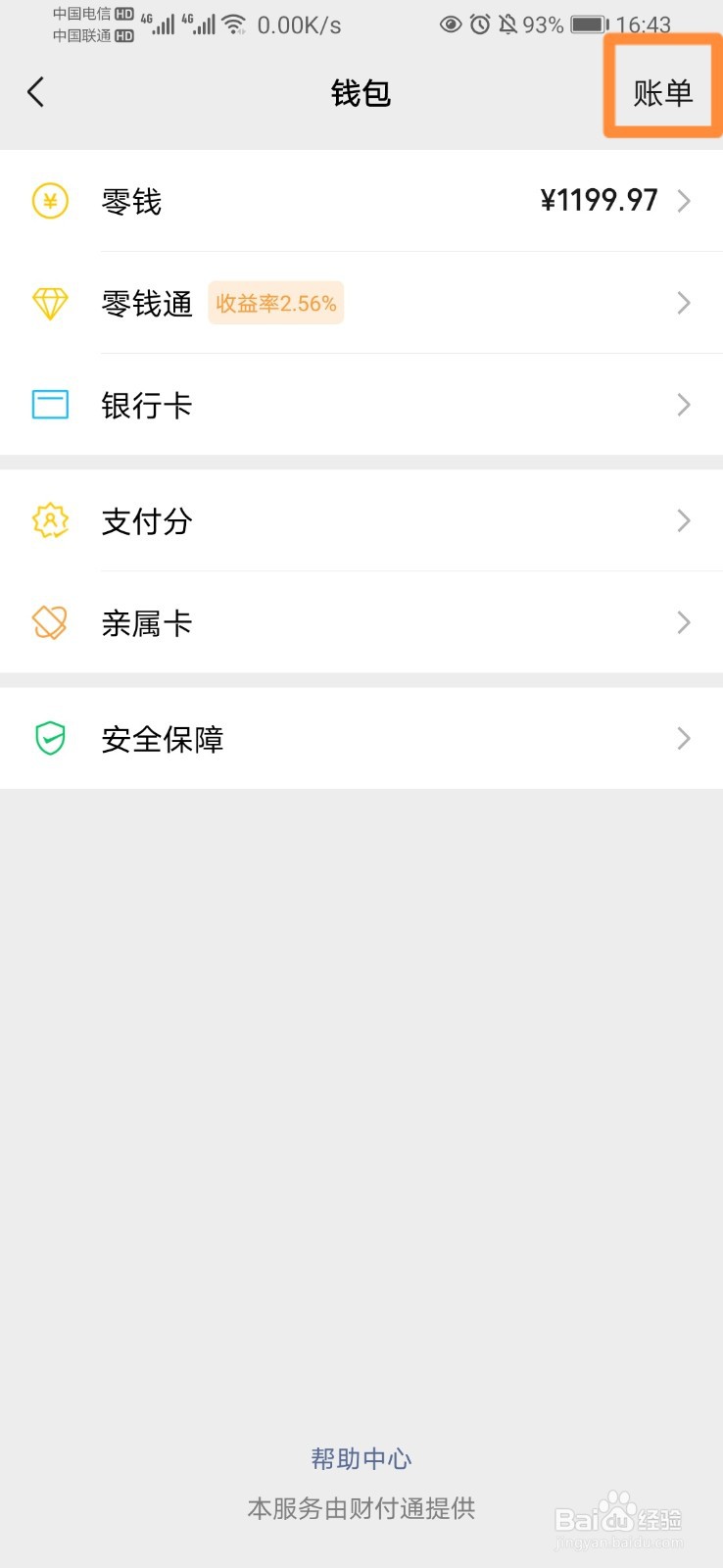Viewport: 723px width, 1568px height.
Task: Open 安全保障 settings
Action: pyautogui.click(x=361, y=738)
